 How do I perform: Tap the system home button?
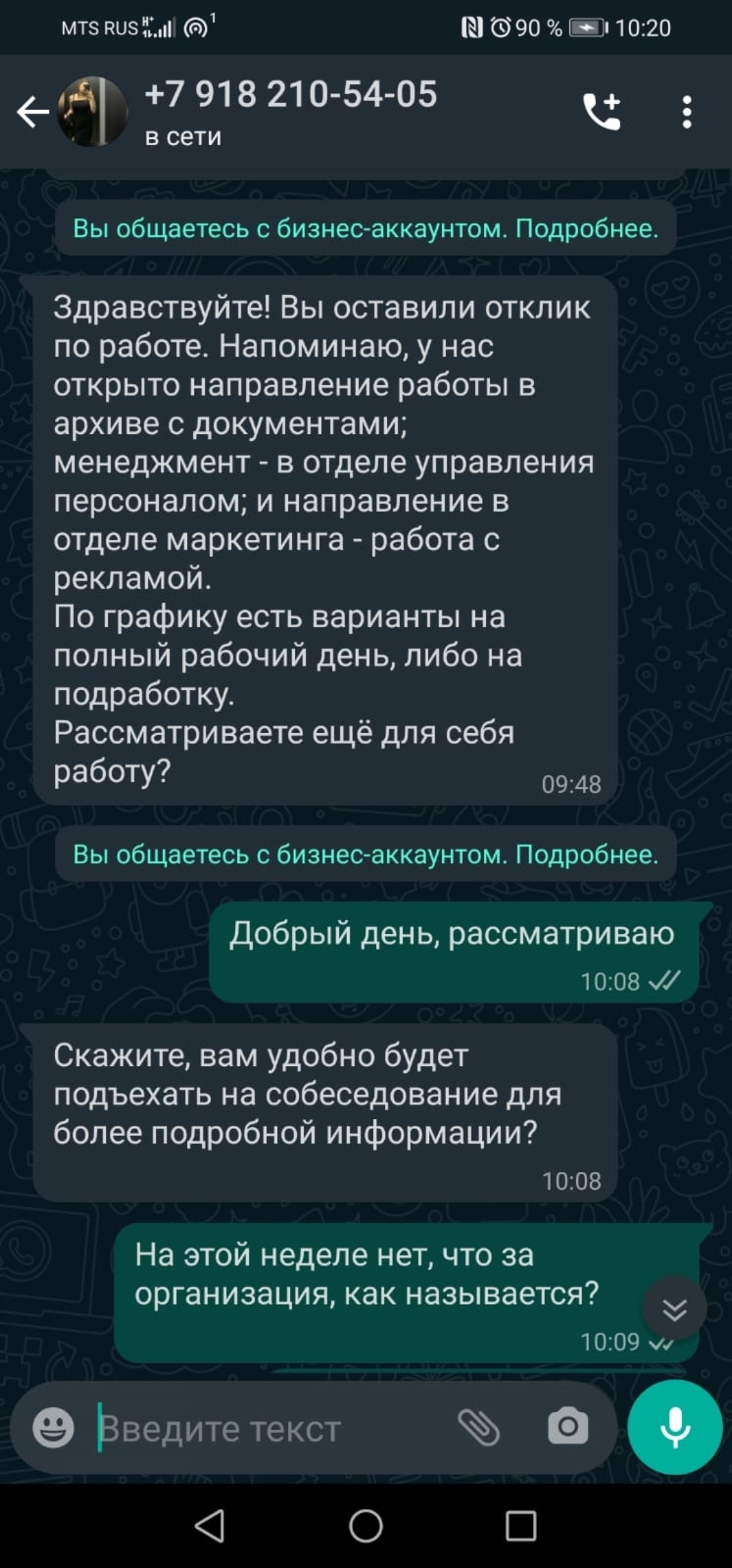click(366, 1527)
